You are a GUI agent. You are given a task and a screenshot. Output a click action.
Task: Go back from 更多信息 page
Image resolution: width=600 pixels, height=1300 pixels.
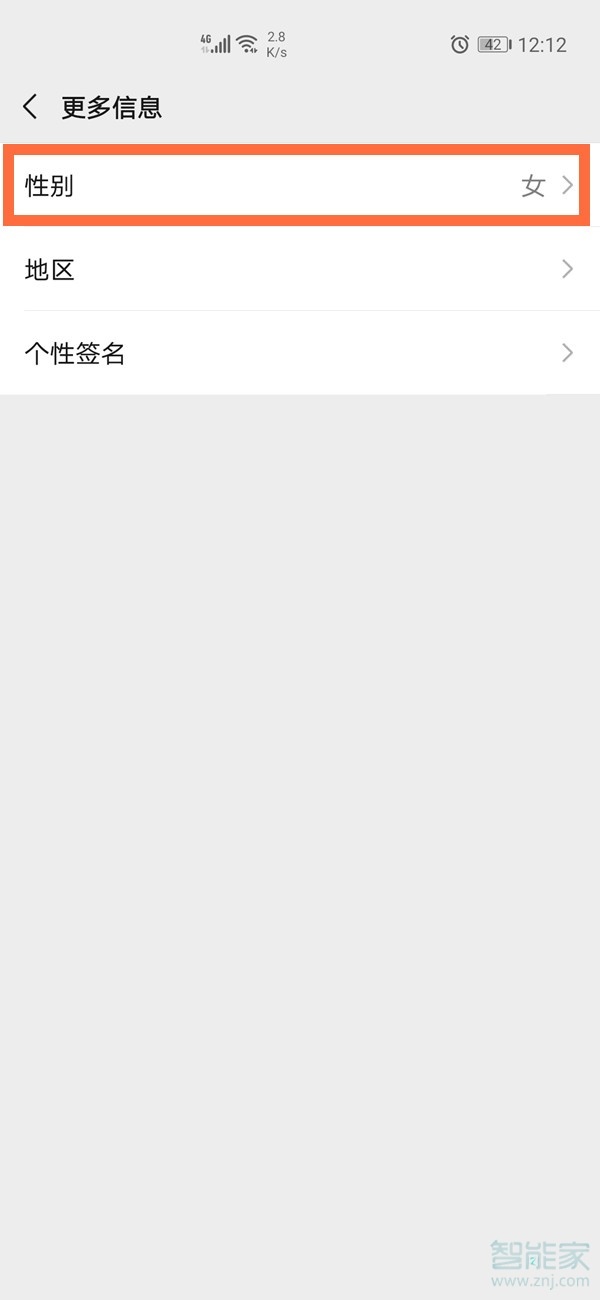[31, 107]
